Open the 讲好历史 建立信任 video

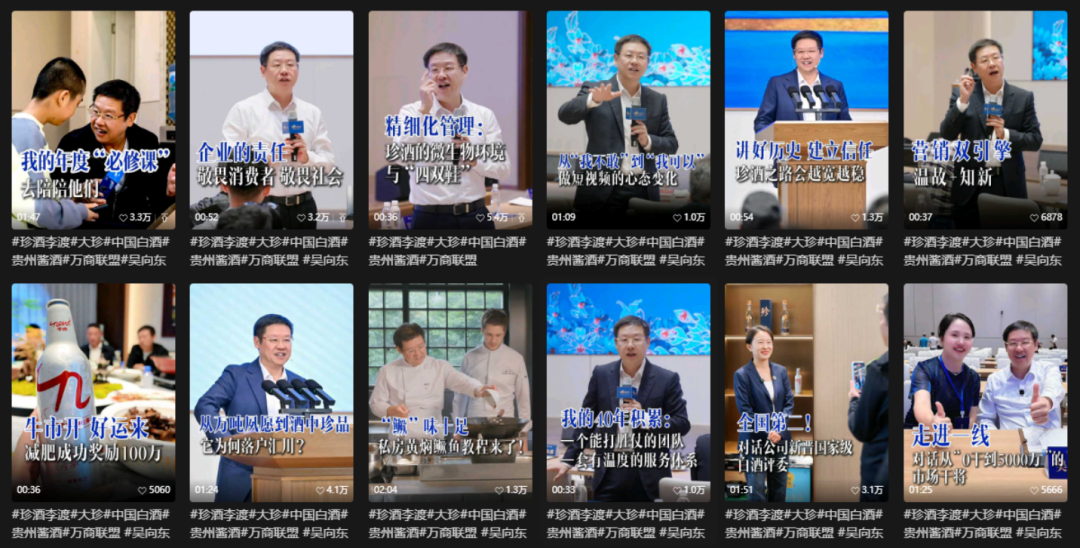tap(806, 120)
